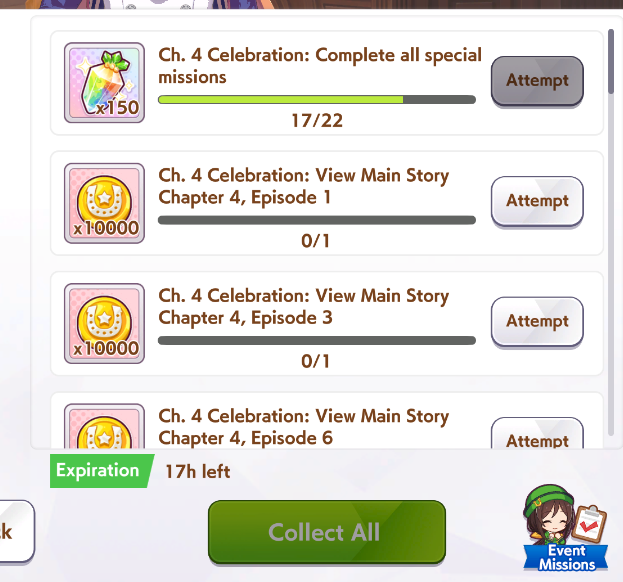Attempt the complete all special missions task
Screen dimensions: 623x582
[537, 81]
